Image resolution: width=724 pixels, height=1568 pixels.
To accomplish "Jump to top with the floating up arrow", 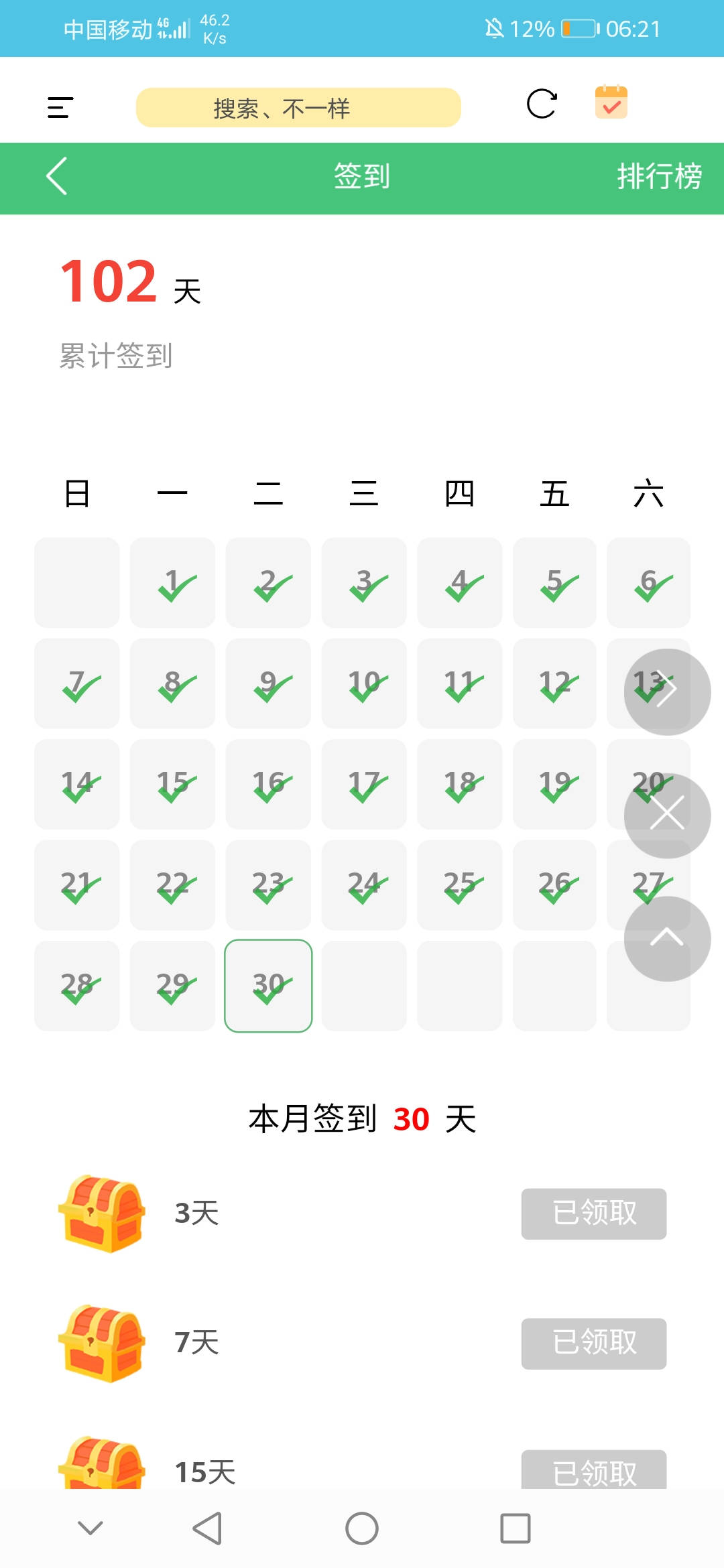I will pos(667,938).
